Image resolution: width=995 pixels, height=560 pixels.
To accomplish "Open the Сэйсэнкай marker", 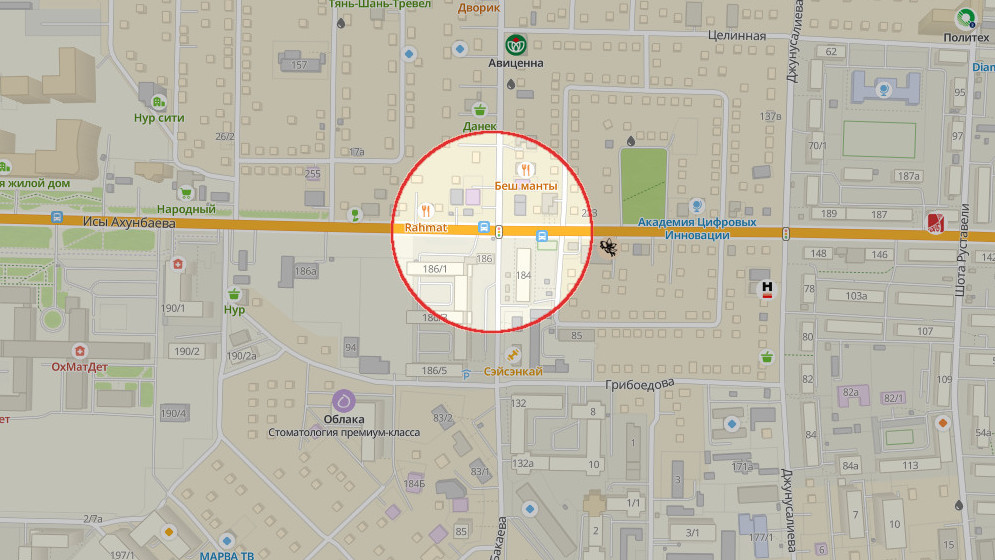I will [514, 354].
